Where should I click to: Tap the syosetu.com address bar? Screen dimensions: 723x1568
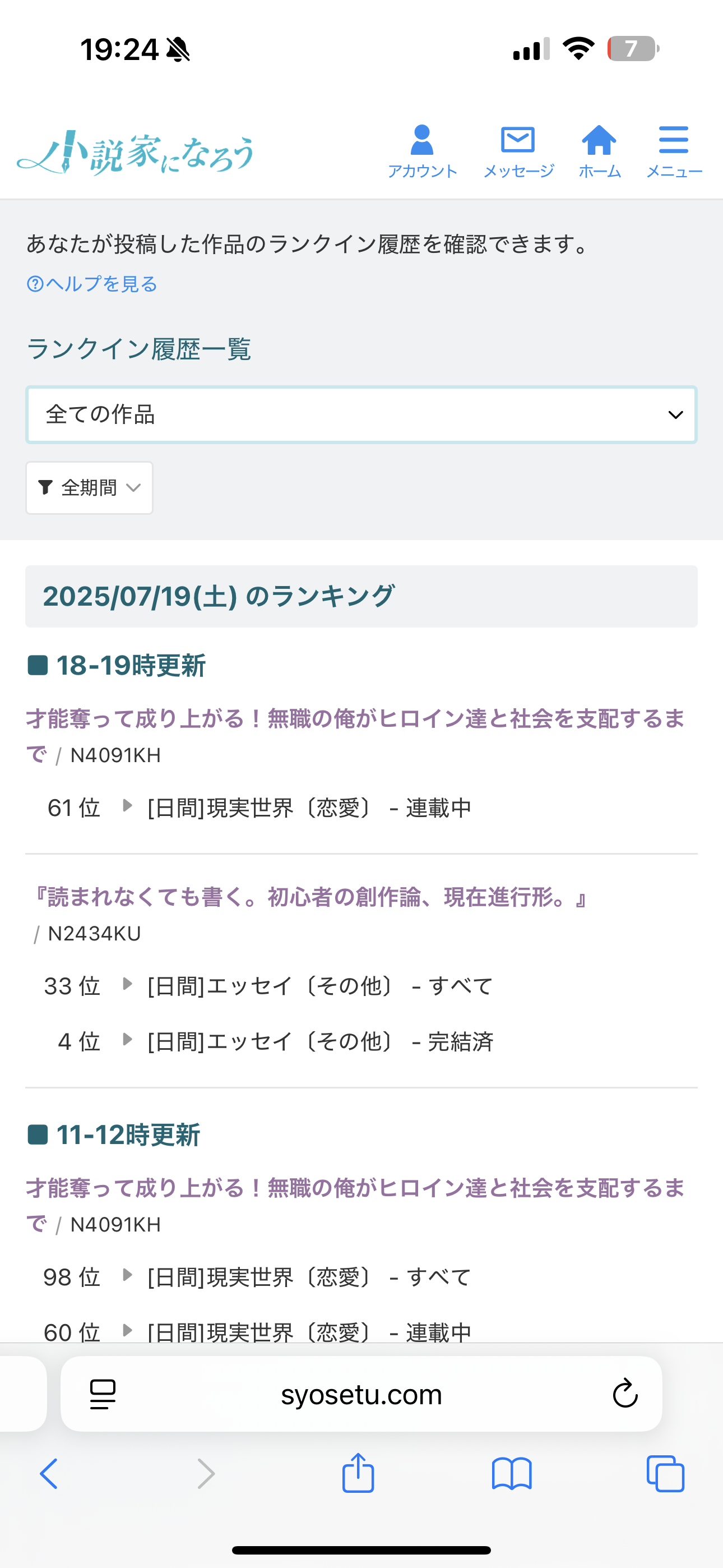(361, 1394)
